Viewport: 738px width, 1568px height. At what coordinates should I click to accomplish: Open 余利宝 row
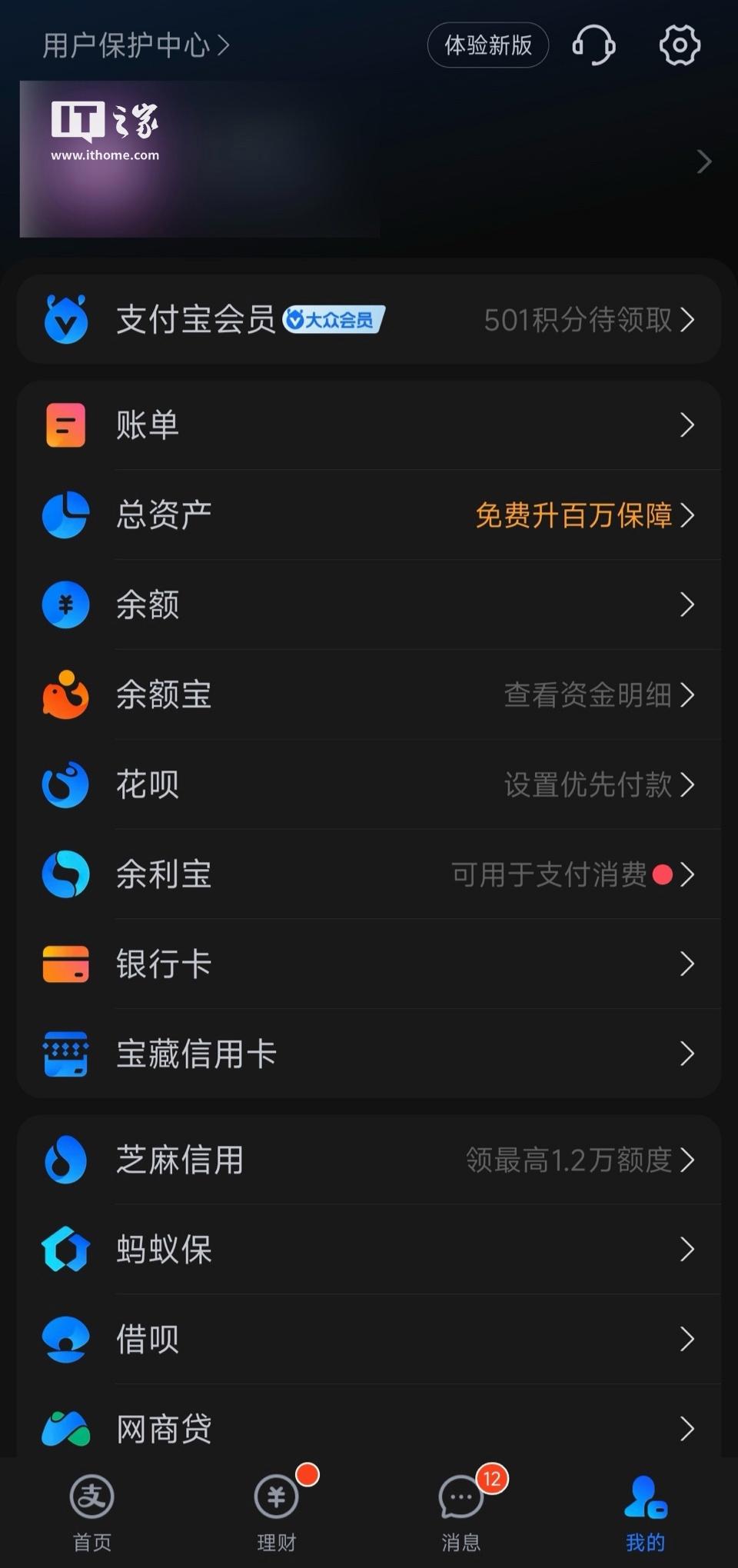pos(369,874)
